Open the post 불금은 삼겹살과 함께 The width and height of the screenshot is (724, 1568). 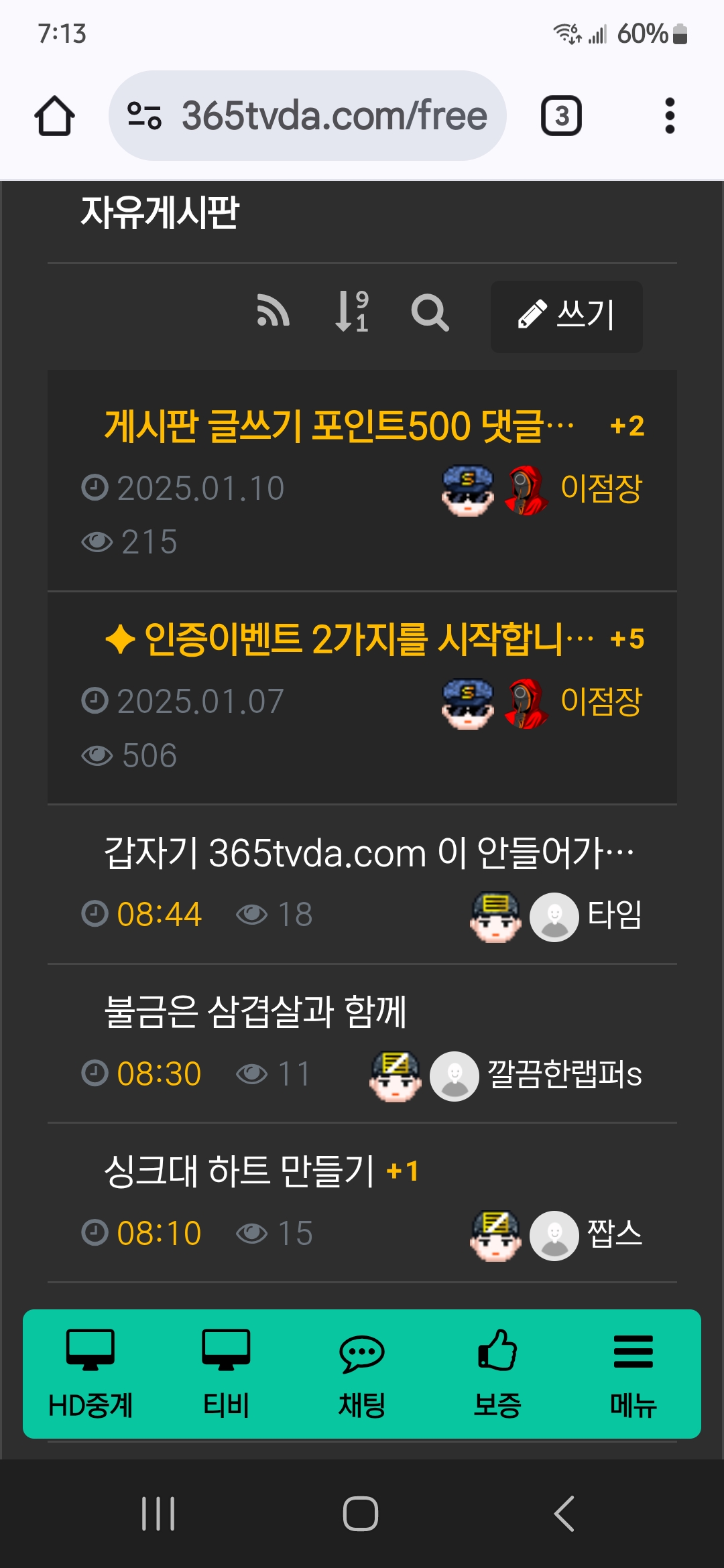coord(255,1012)
